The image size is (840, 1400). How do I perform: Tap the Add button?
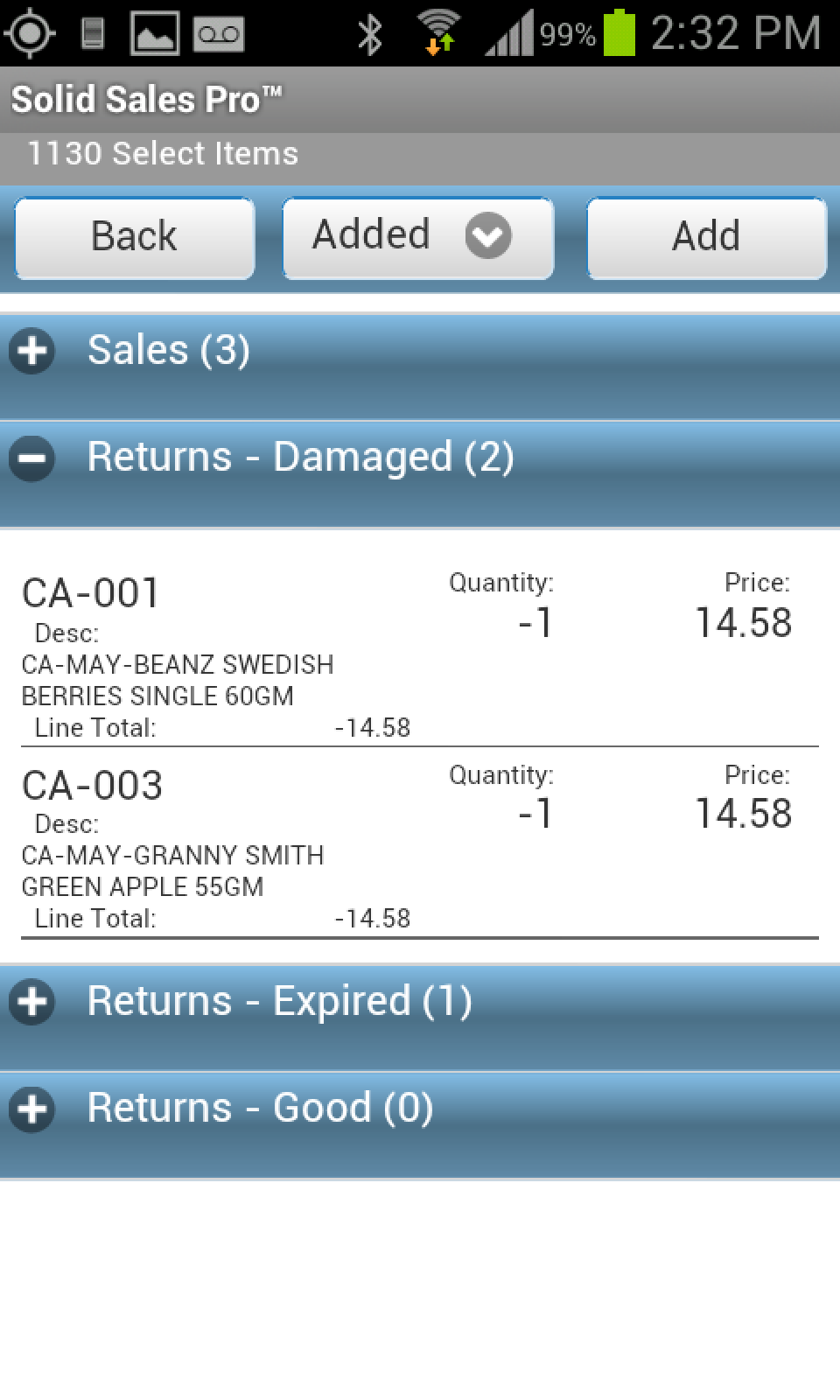[706, 237]
